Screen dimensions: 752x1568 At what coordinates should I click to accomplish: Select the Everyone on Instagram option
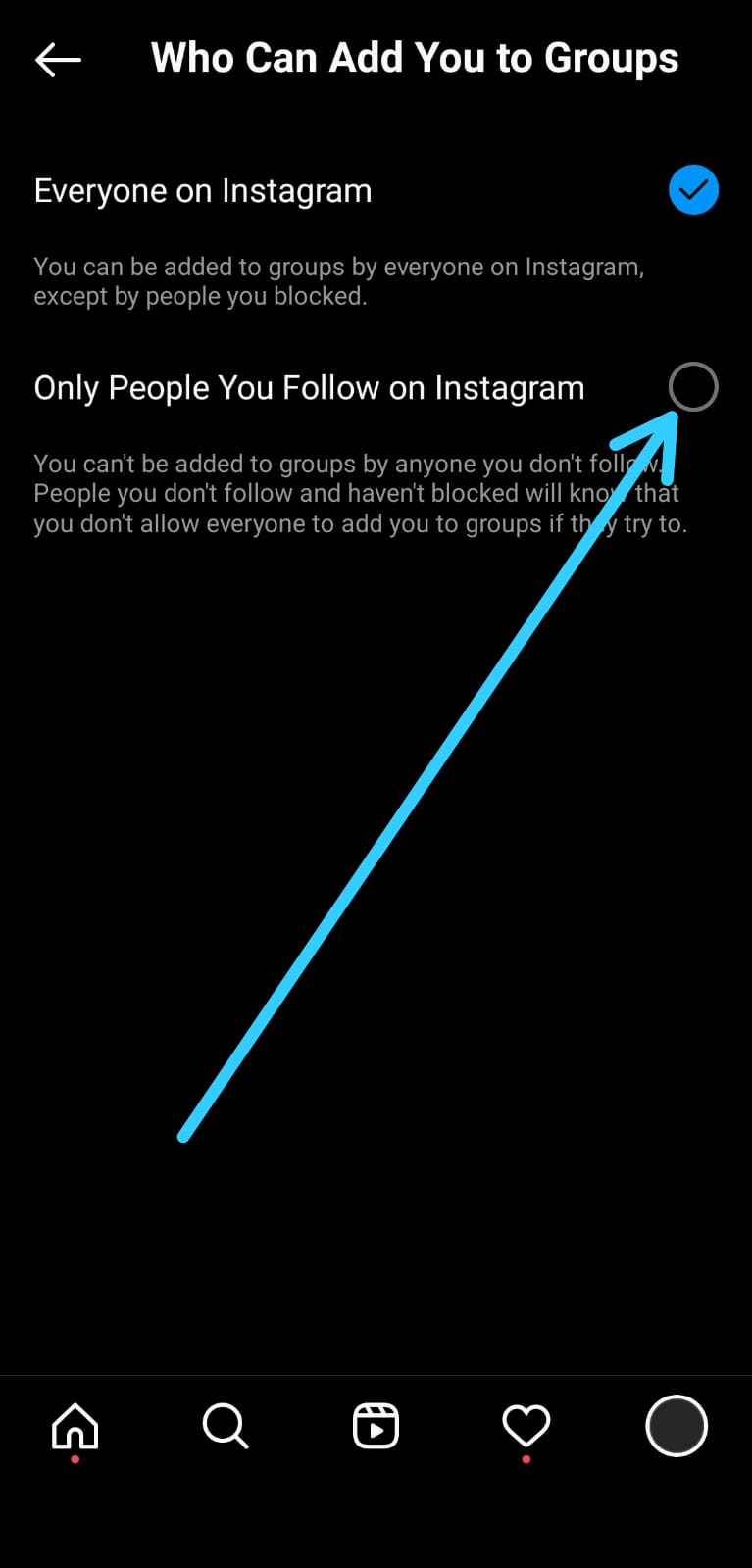(x=376, y=190)
